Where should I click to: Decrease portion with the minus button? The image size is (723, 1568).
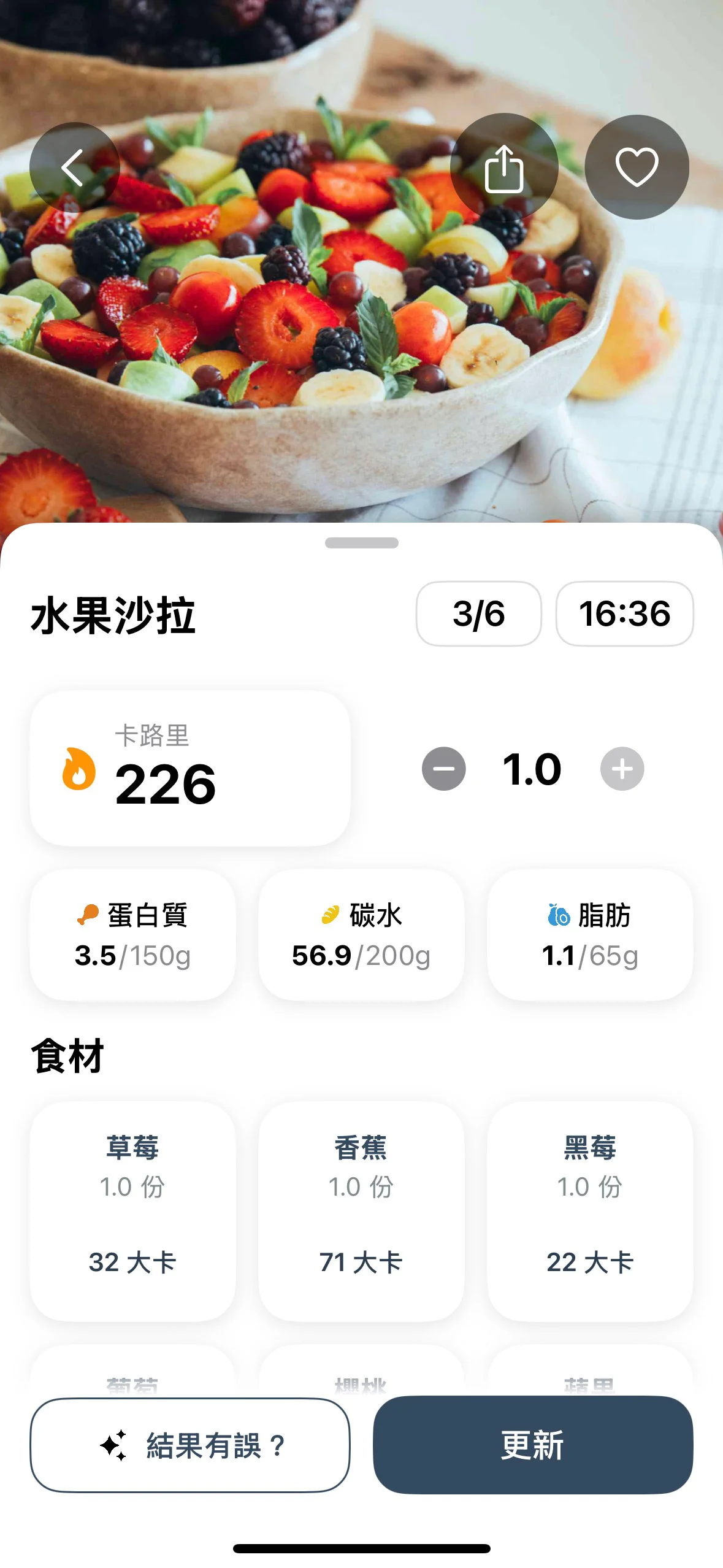(x=443, y=768)
